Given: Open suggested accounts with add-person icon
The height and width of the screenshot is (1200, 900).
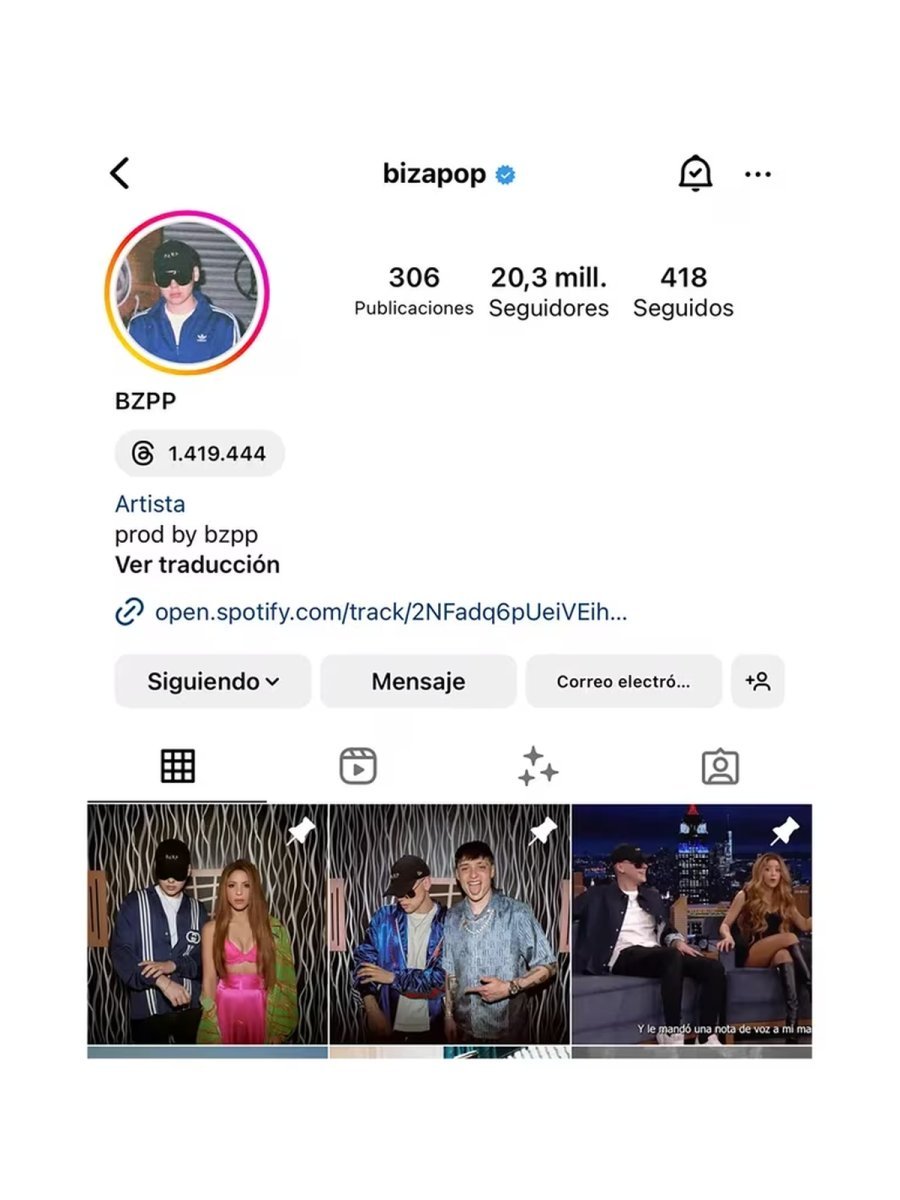Looking at the screenshot, I should pos(758,681).
